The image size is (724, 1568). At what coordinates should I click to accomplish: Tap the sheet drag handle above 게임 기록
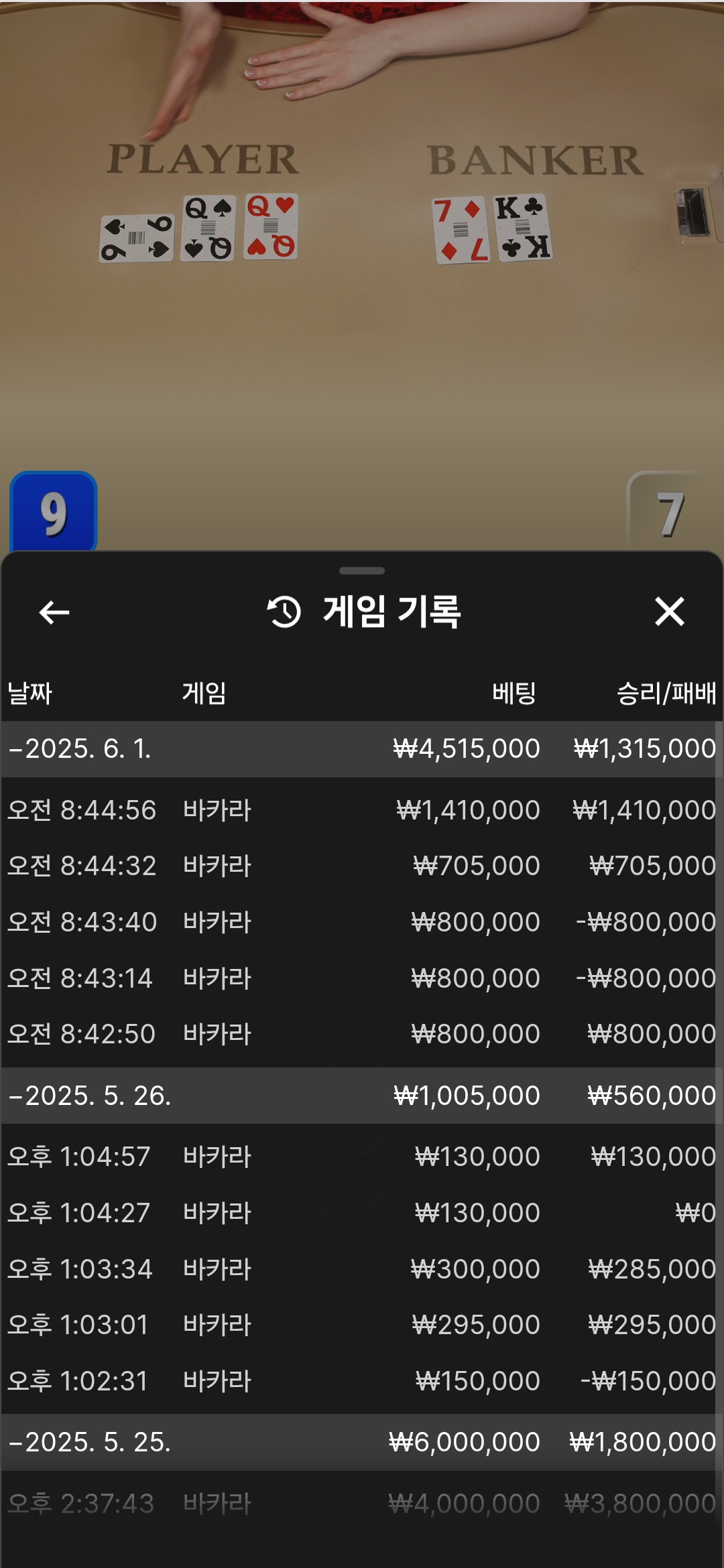pos(362,571)
